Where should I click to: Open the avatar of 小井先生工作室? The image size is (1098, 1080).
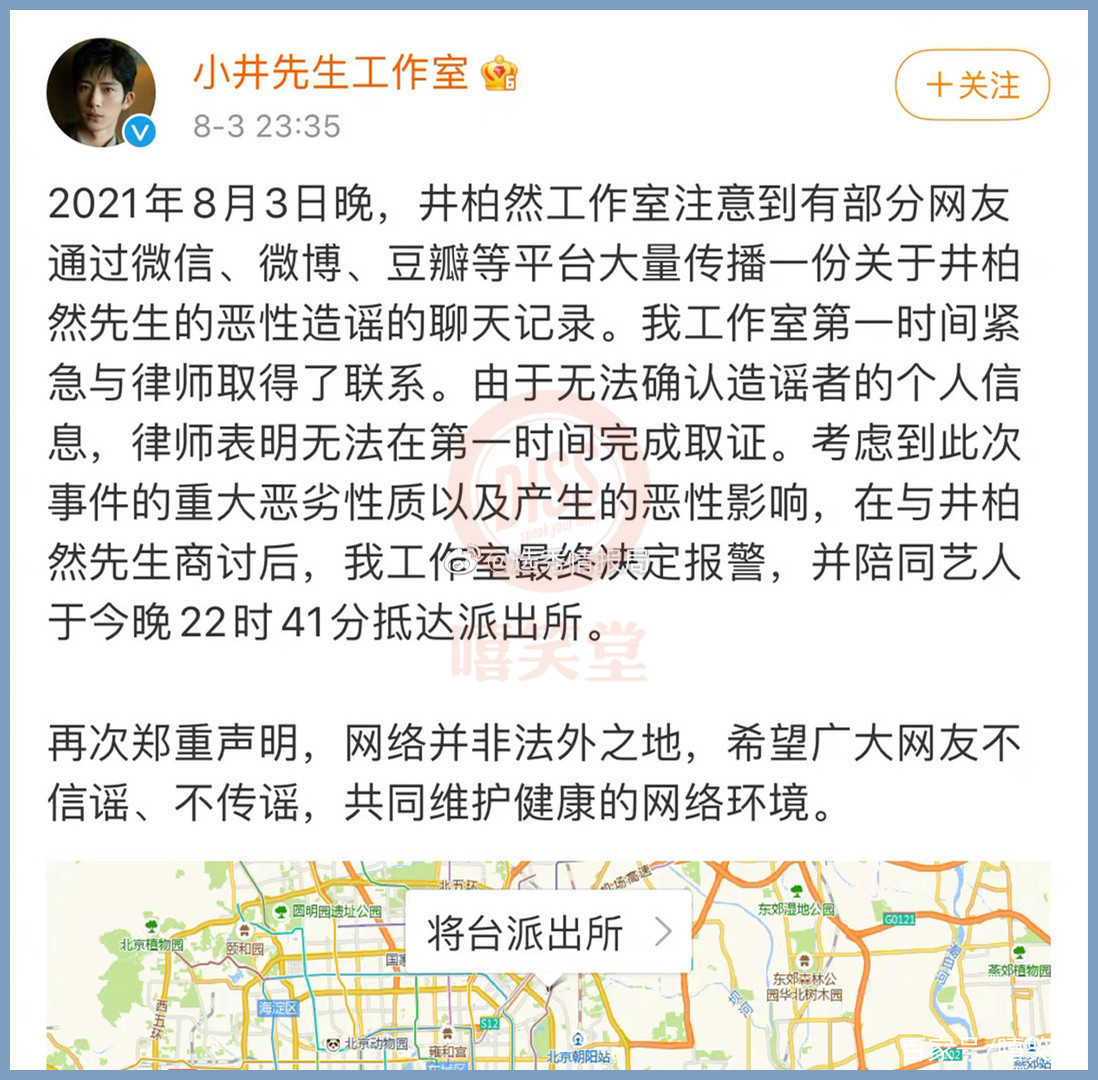pos(100,92)
